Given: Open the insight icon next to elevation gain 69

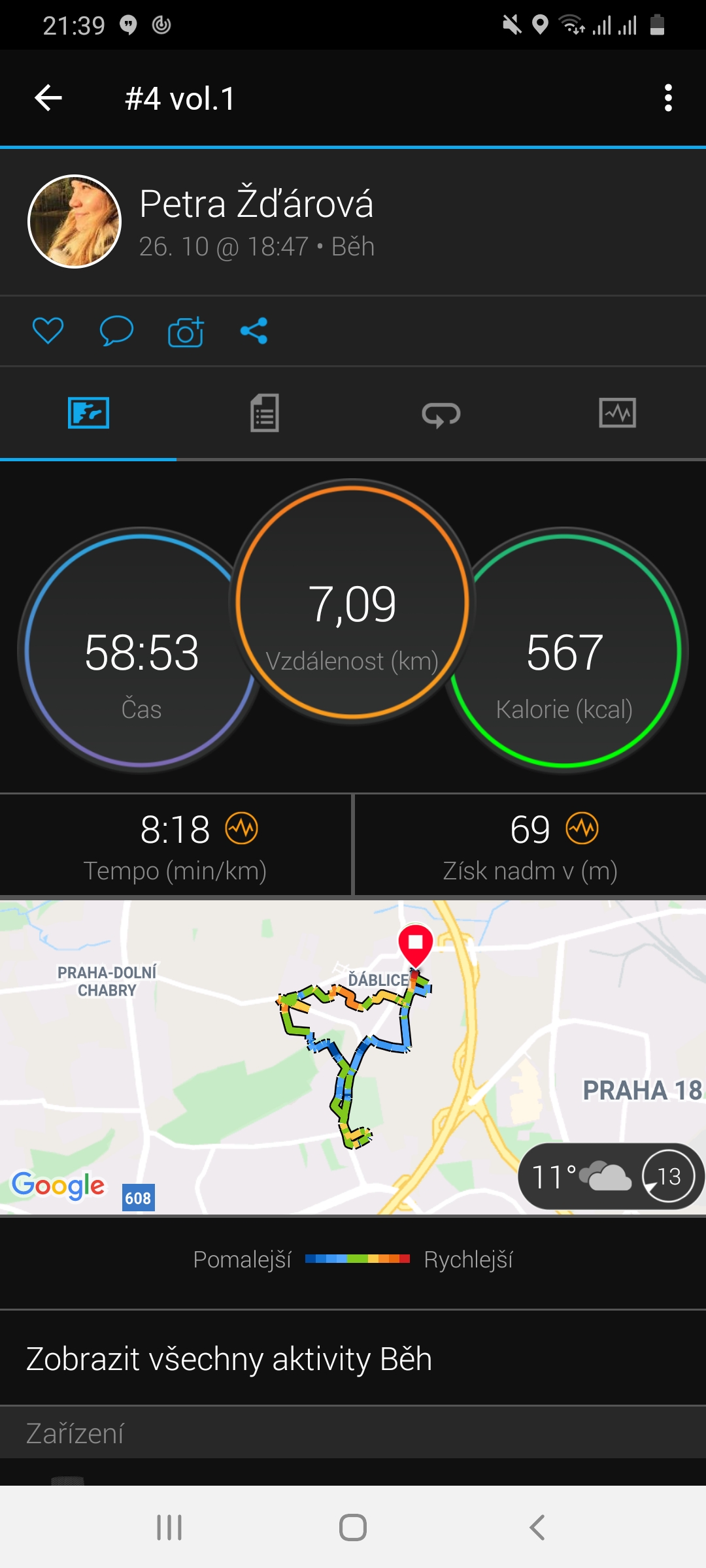Looking at the screenshot, I should click(582, 828).
